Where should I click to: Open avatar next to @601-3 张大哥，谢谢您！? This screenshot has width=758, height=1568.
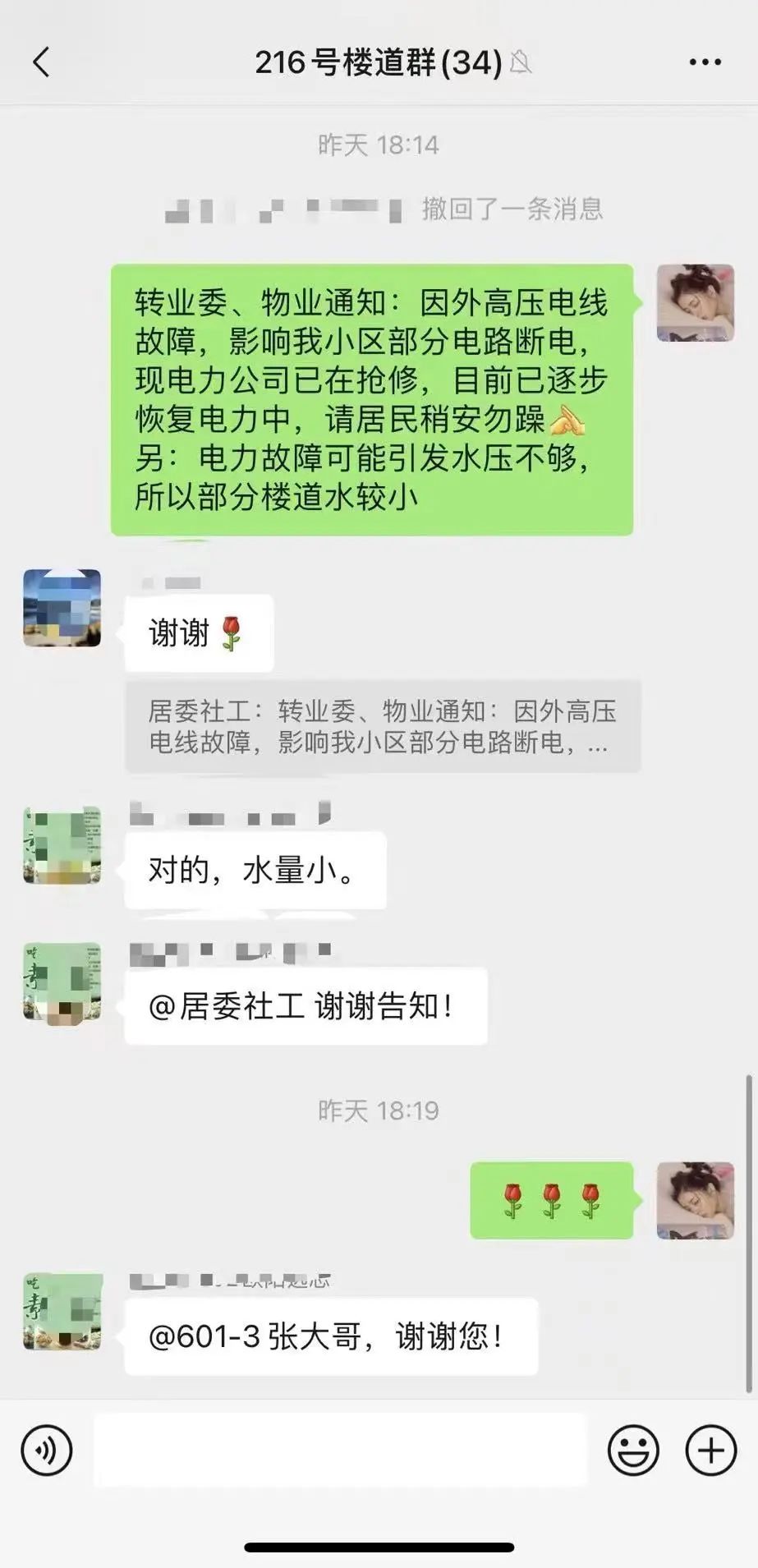(62, 1312)
